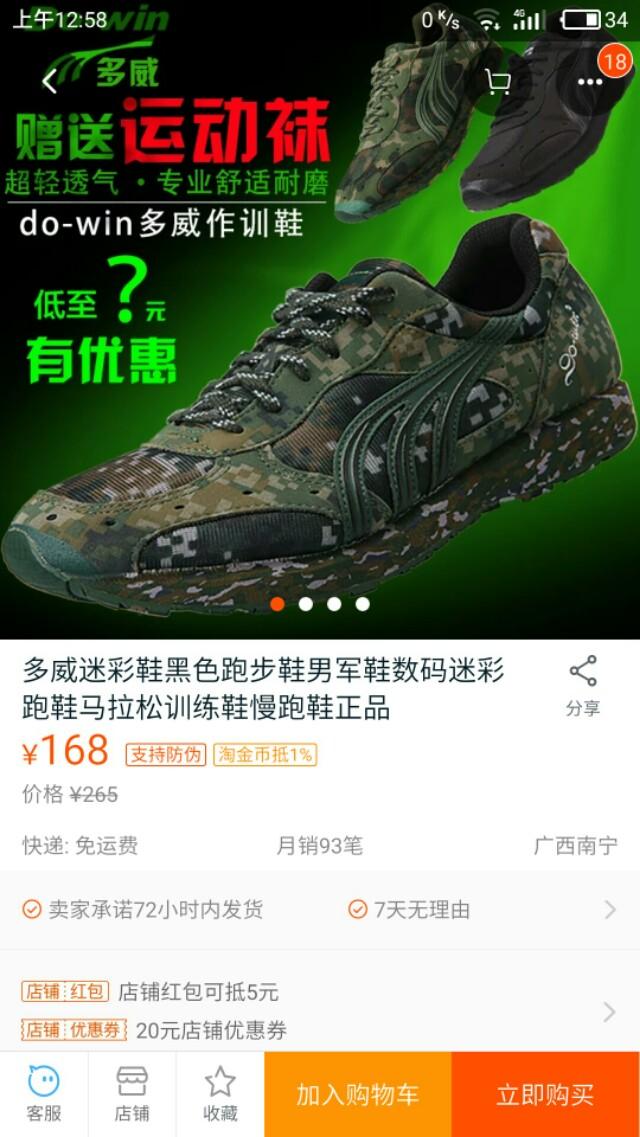Open the 店铺红包 and 优惠券 offers row
This screenshot has height=1137, width=640.
320,1011
